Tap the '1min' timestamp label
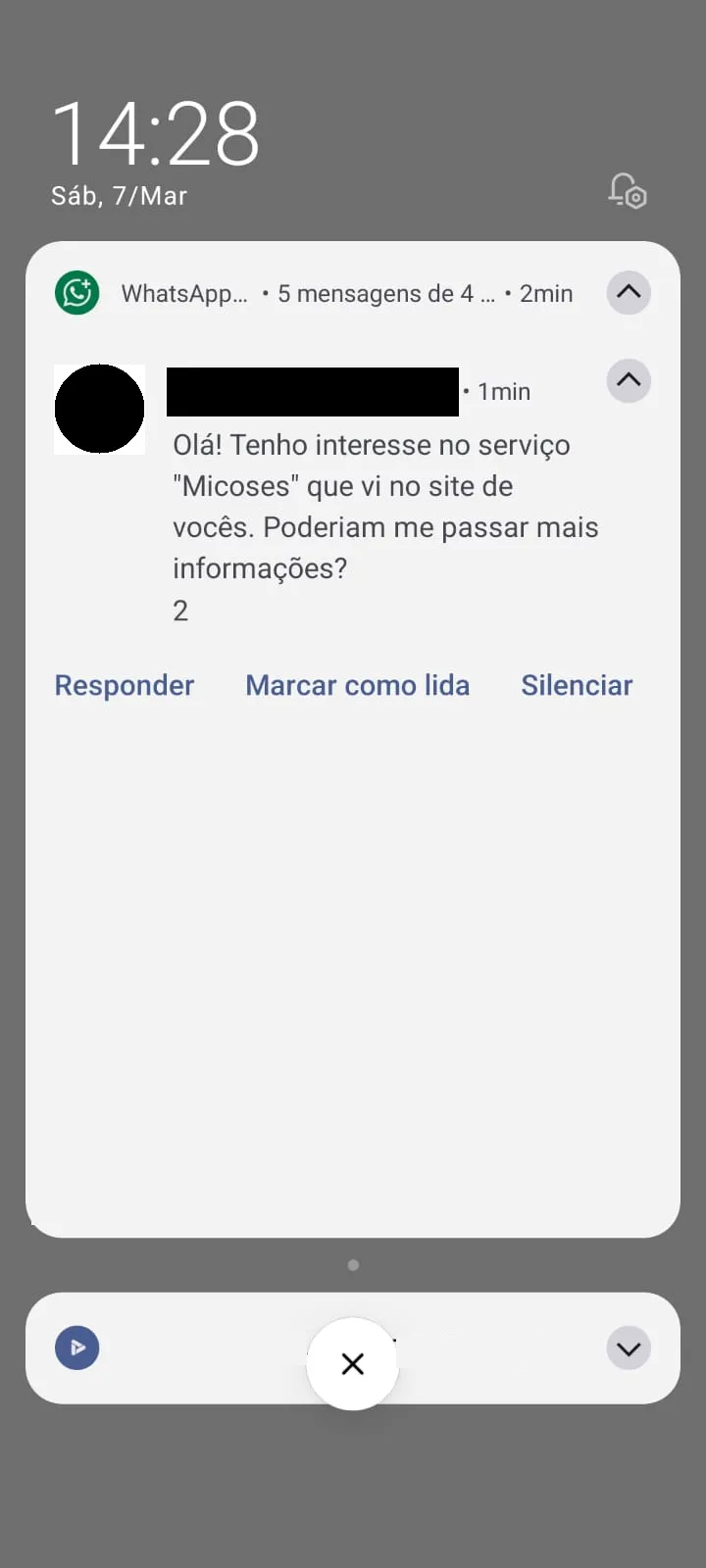The height and width of the screenshot is (1568, 706). pos(503,391)
